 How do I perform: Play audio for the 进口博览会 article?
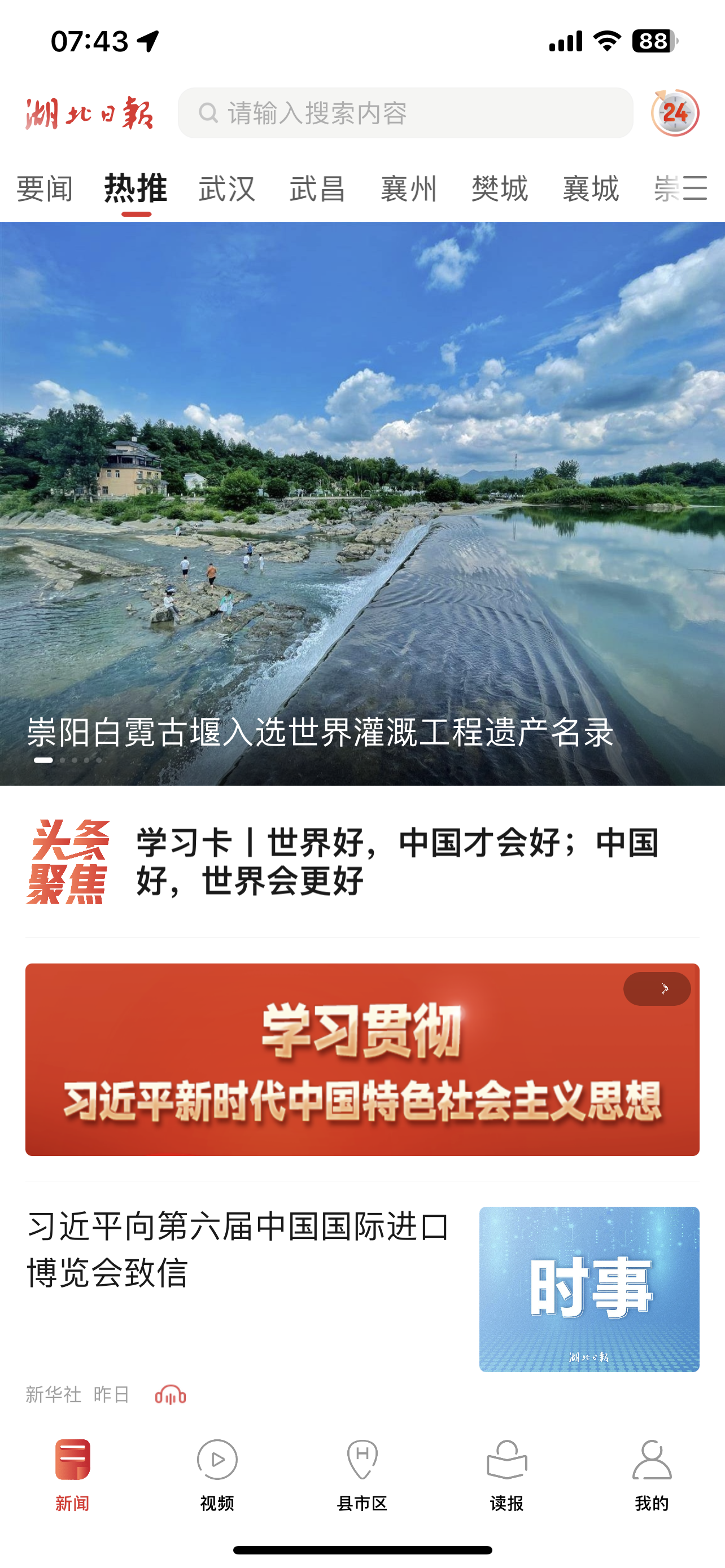(x=171, y=1394)
